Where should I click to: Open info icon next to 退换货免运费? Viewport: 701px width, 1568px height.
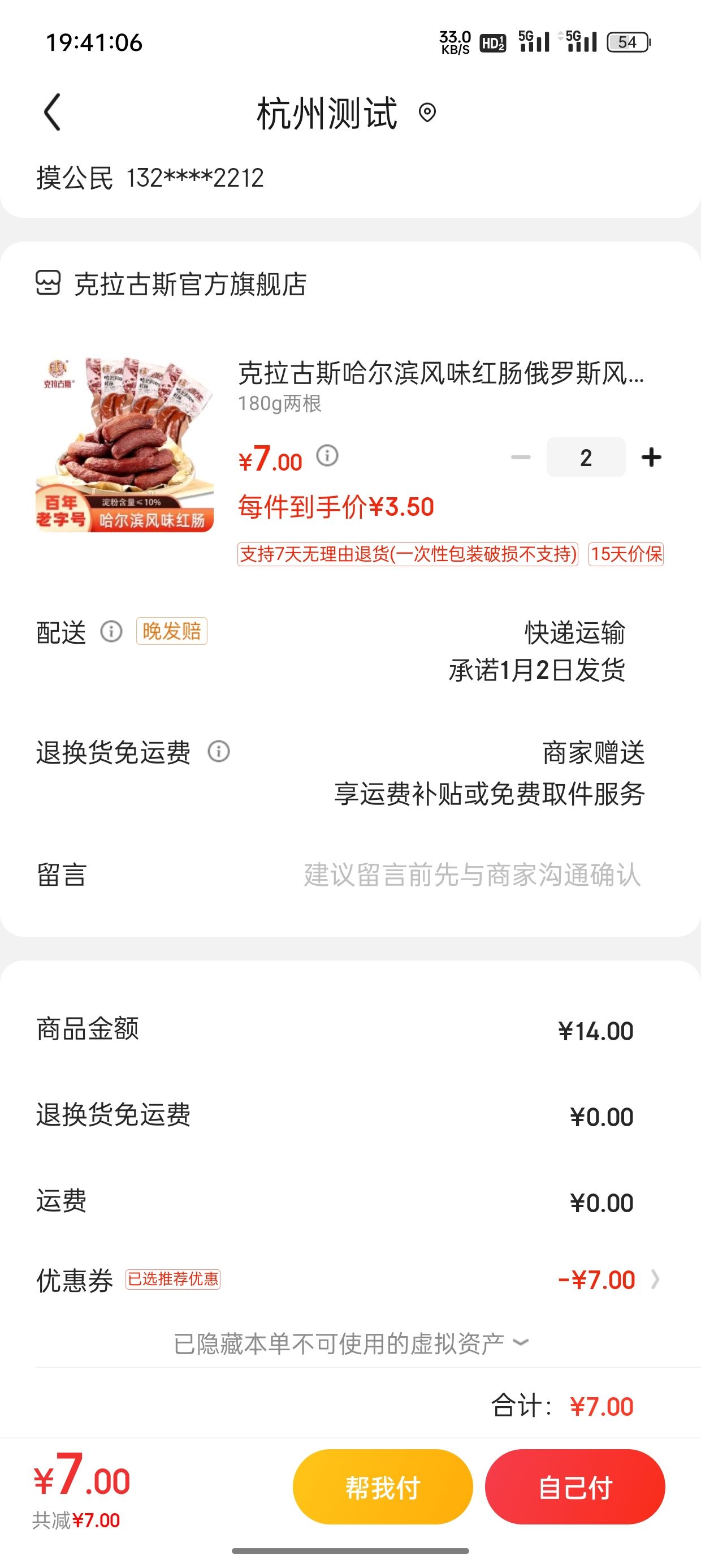pos(219,752)
